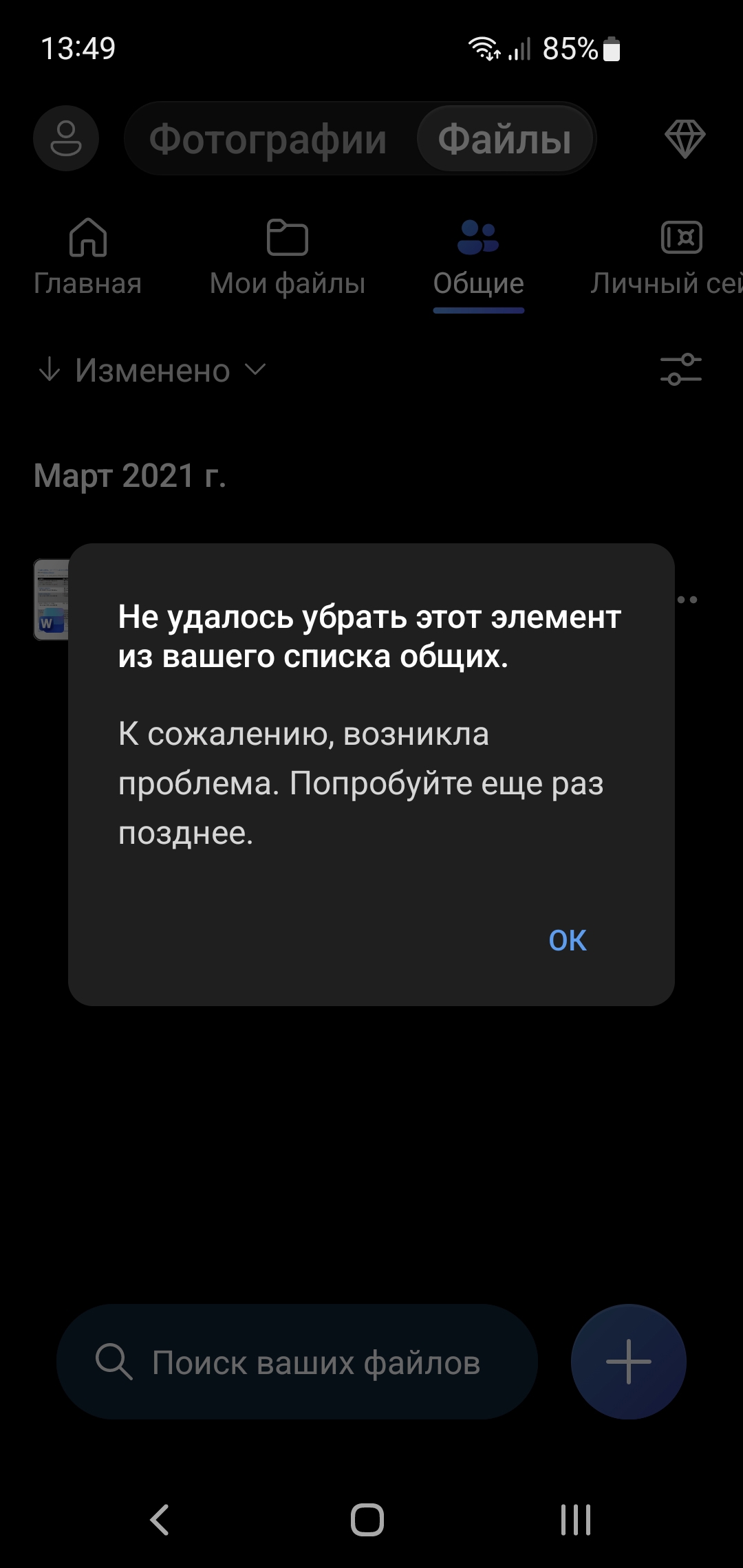
Task: Switch to the Фотографии section
Action: pos(268,139)
